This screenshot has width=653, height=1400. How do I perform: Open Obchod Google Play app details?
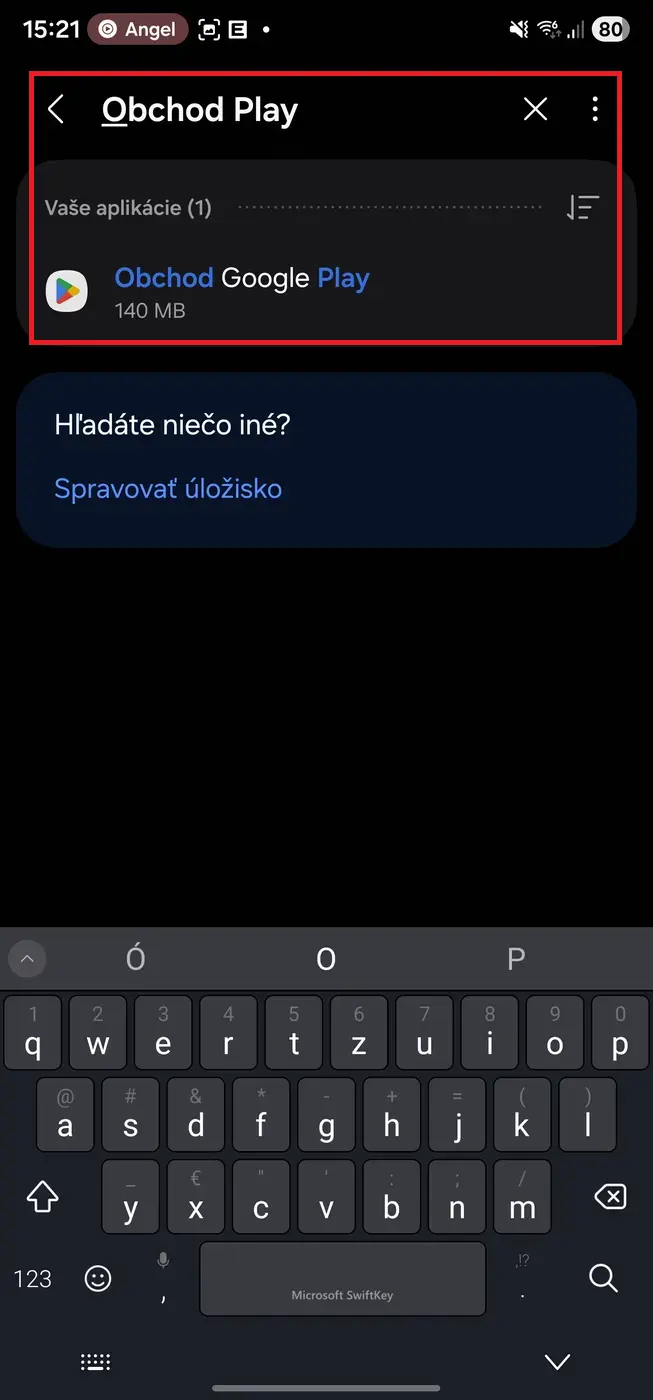coord(240,291)
